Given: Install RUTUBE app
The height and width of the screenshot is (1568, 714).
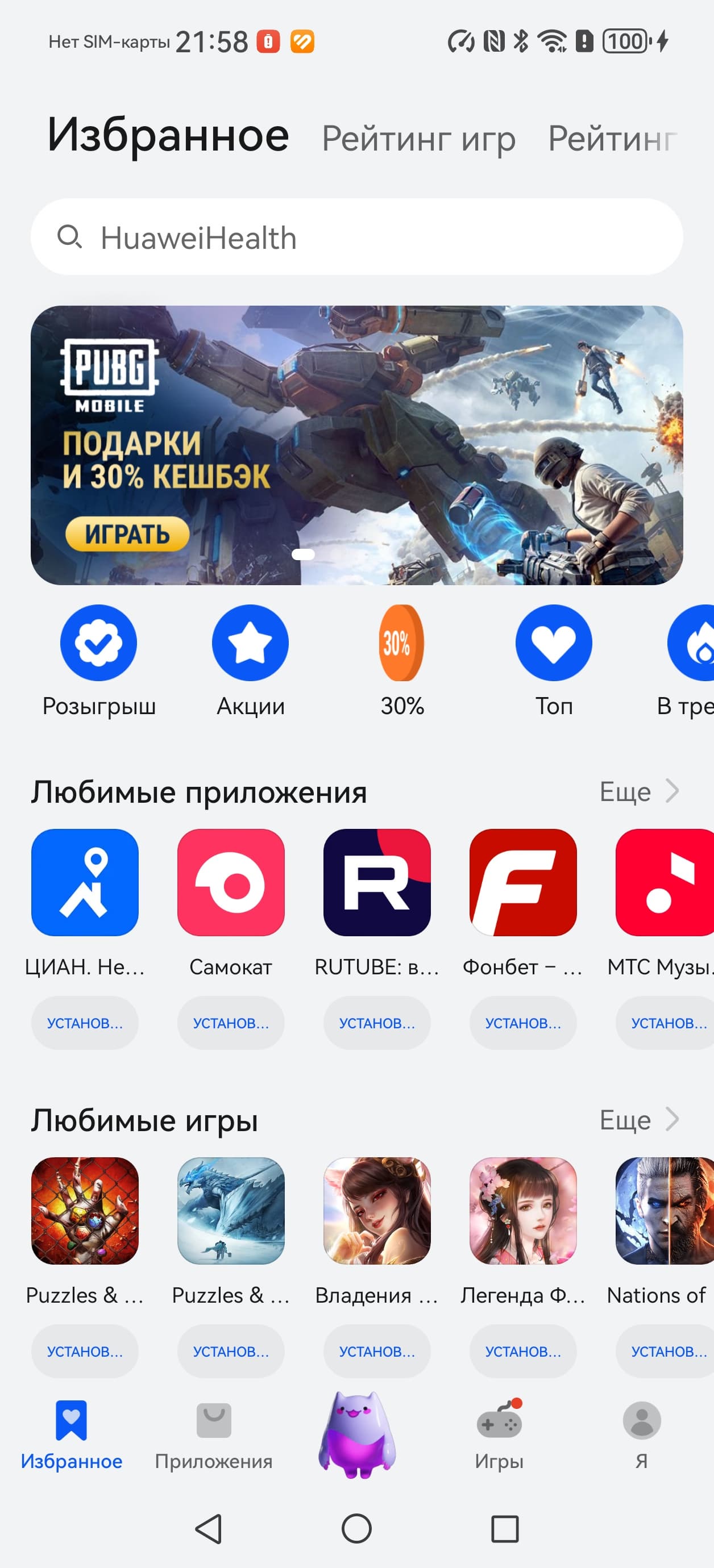Looking at the screenshot, I should pyautogui.click(x=376, y=1023).
